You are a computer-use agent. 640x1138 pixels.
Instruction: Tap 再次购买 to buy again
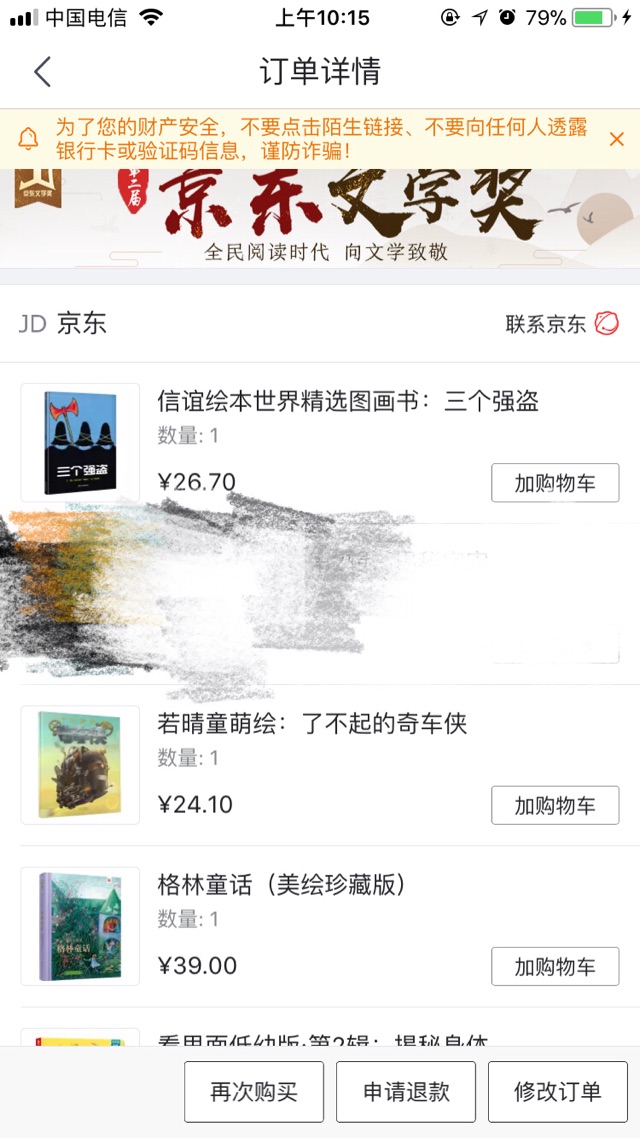(254, 1092)
